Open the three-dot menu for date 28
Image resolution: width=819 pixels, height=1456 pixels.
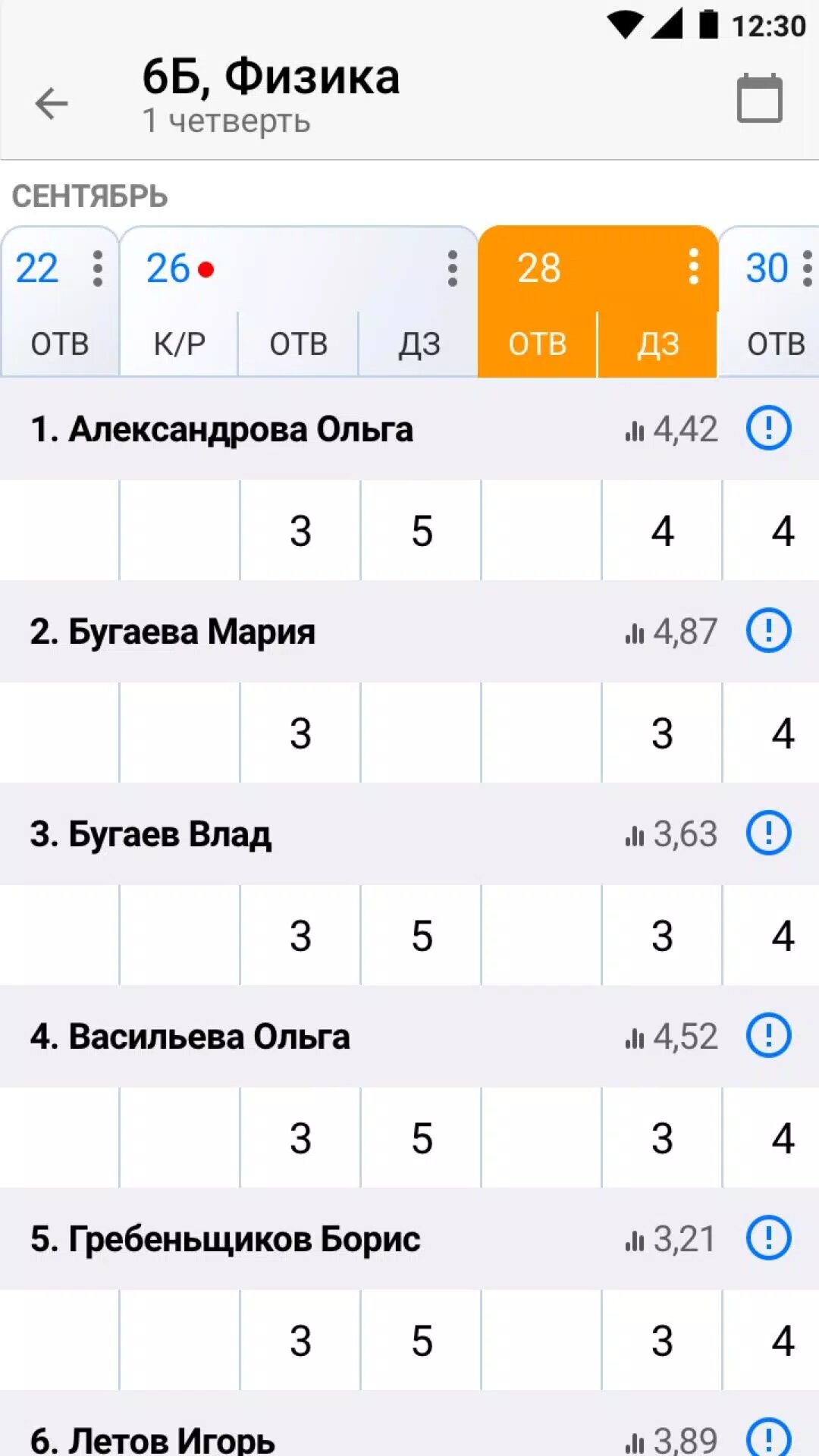click(x=693, y=267)
